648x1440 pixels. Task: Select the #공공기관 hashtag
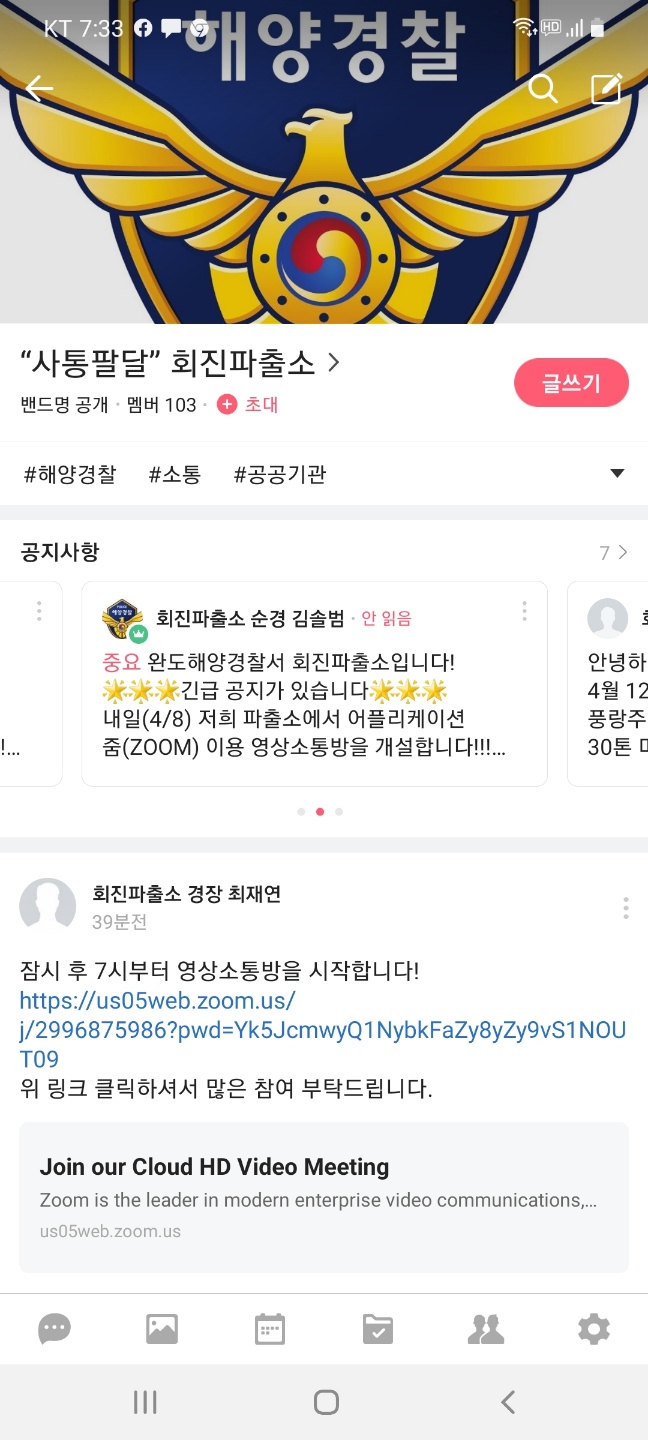pos(280,474)
